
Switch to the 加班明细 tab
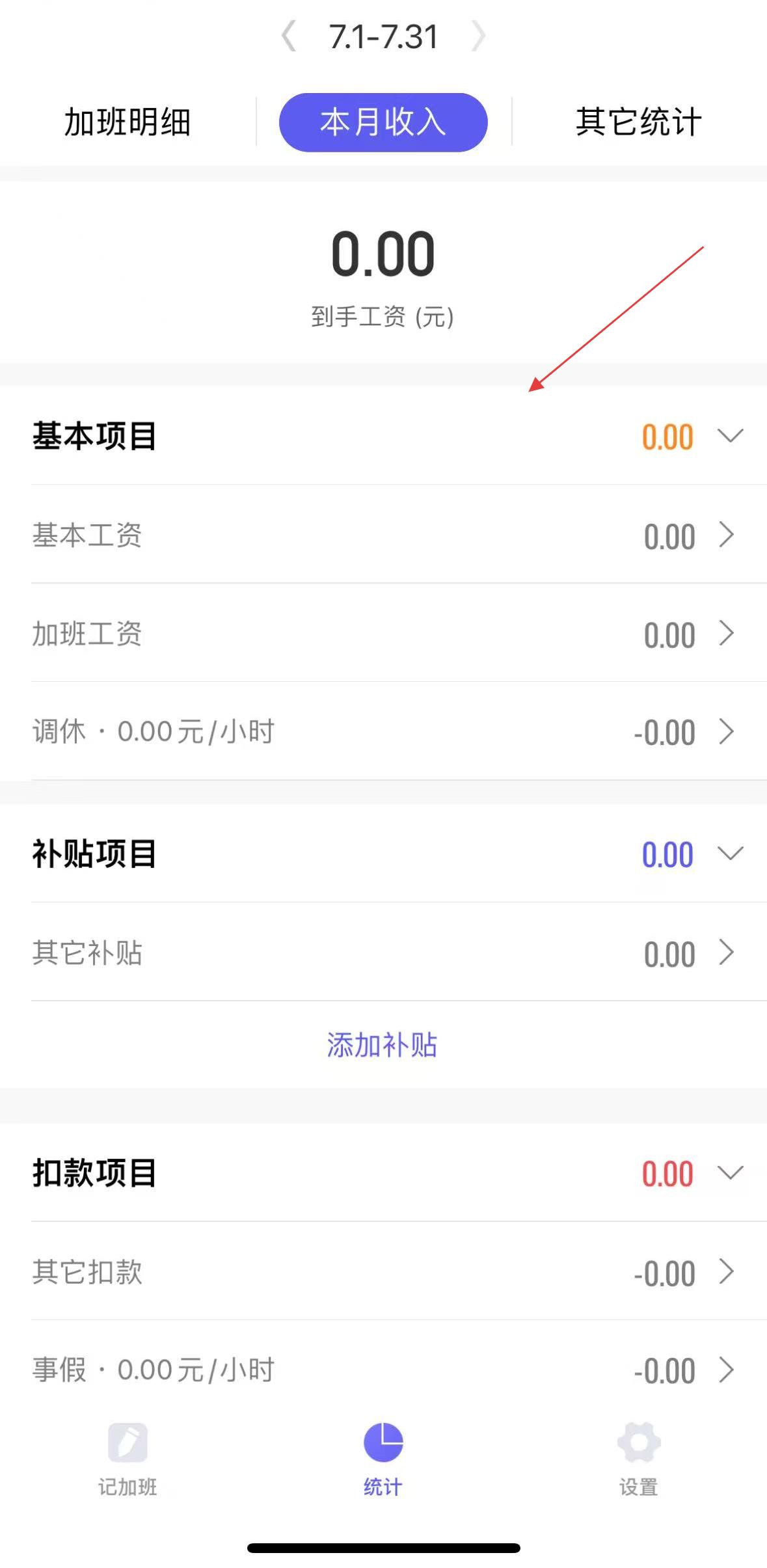pos(128,122)
